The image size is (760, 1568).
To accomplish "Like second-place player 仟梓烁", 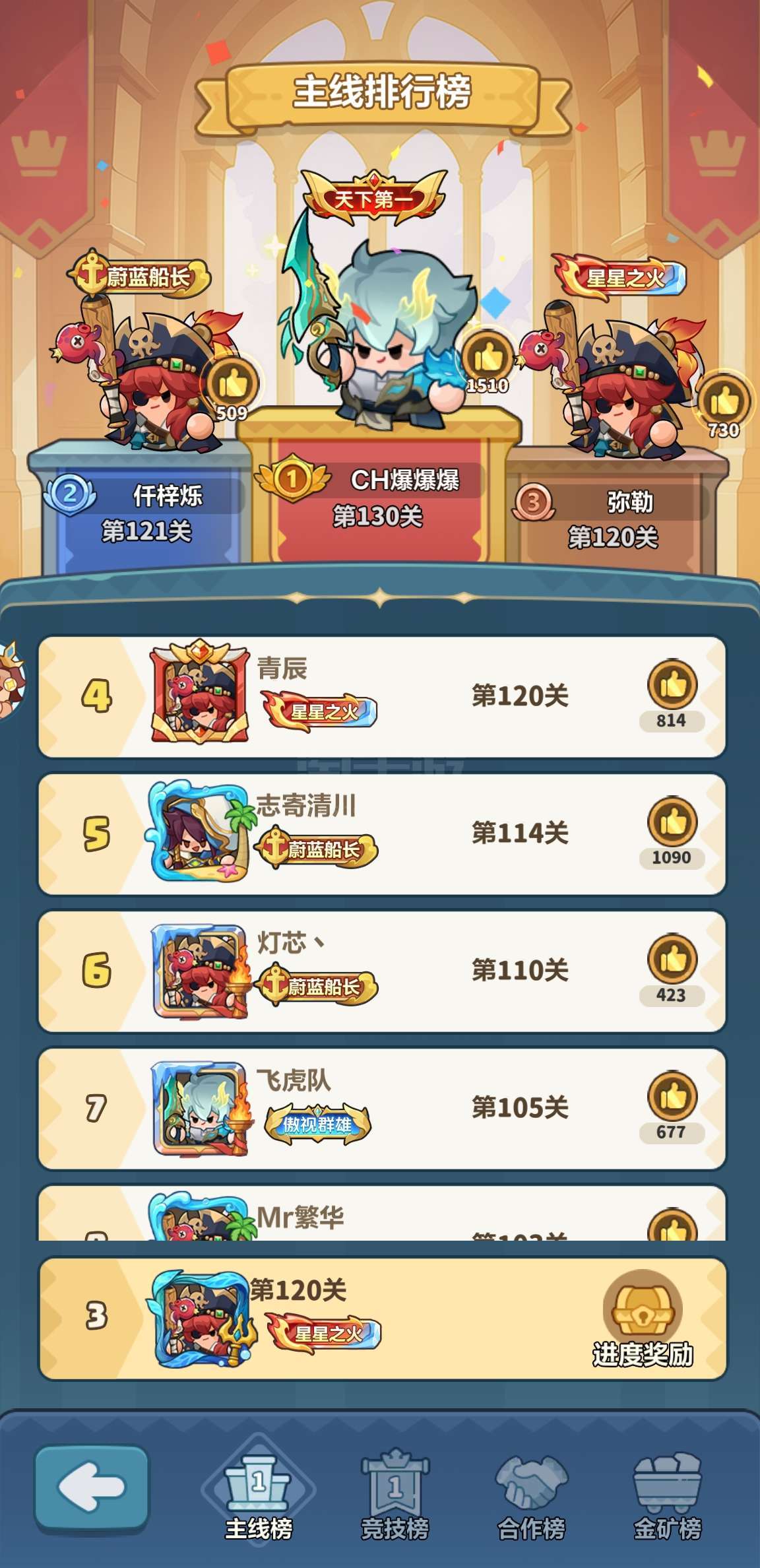I will (232, 384).
